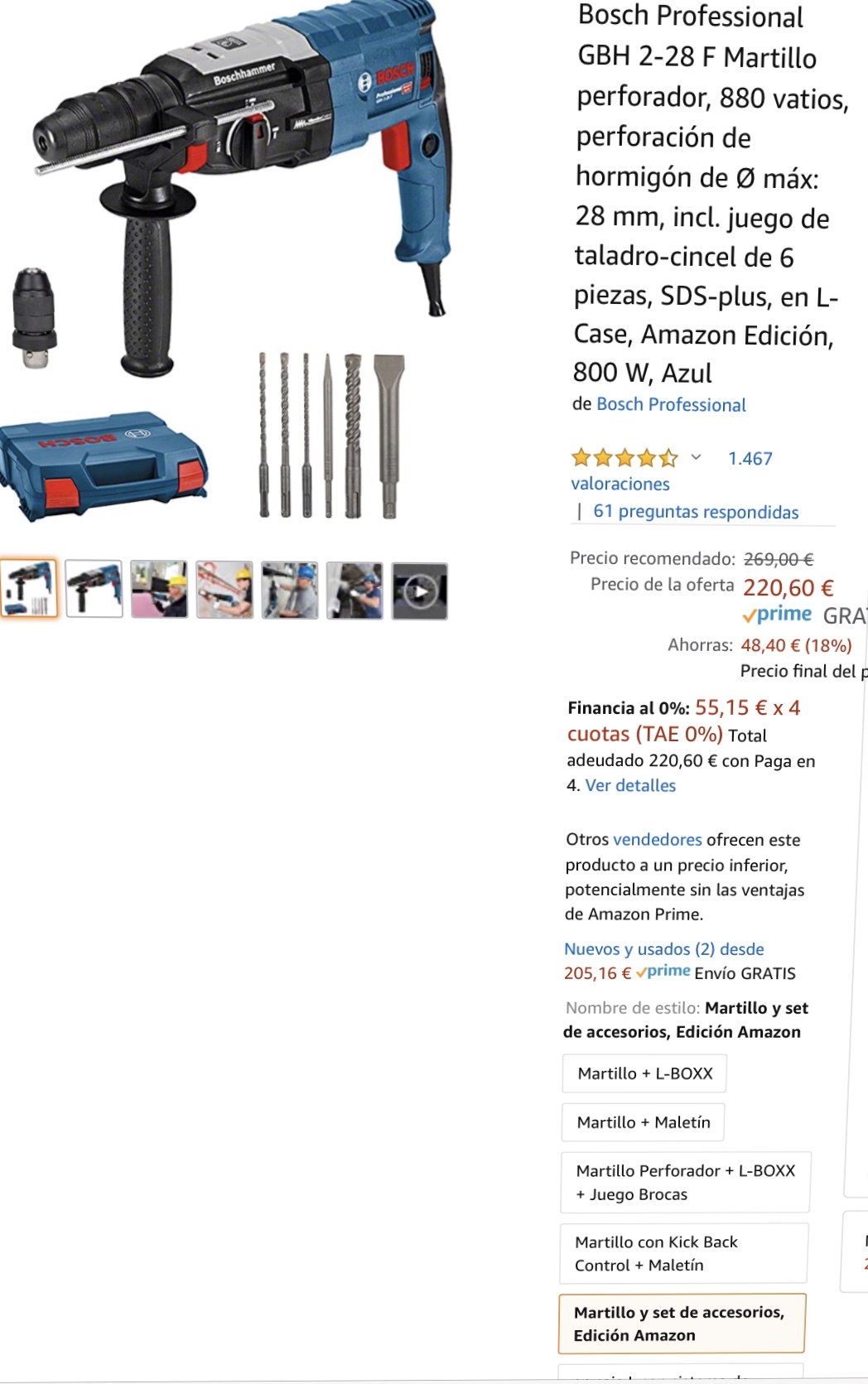The width and height of the screenshot is (868, 1384).
Task: Play the product video thumbnail
Action: click(x=420, y=591)
